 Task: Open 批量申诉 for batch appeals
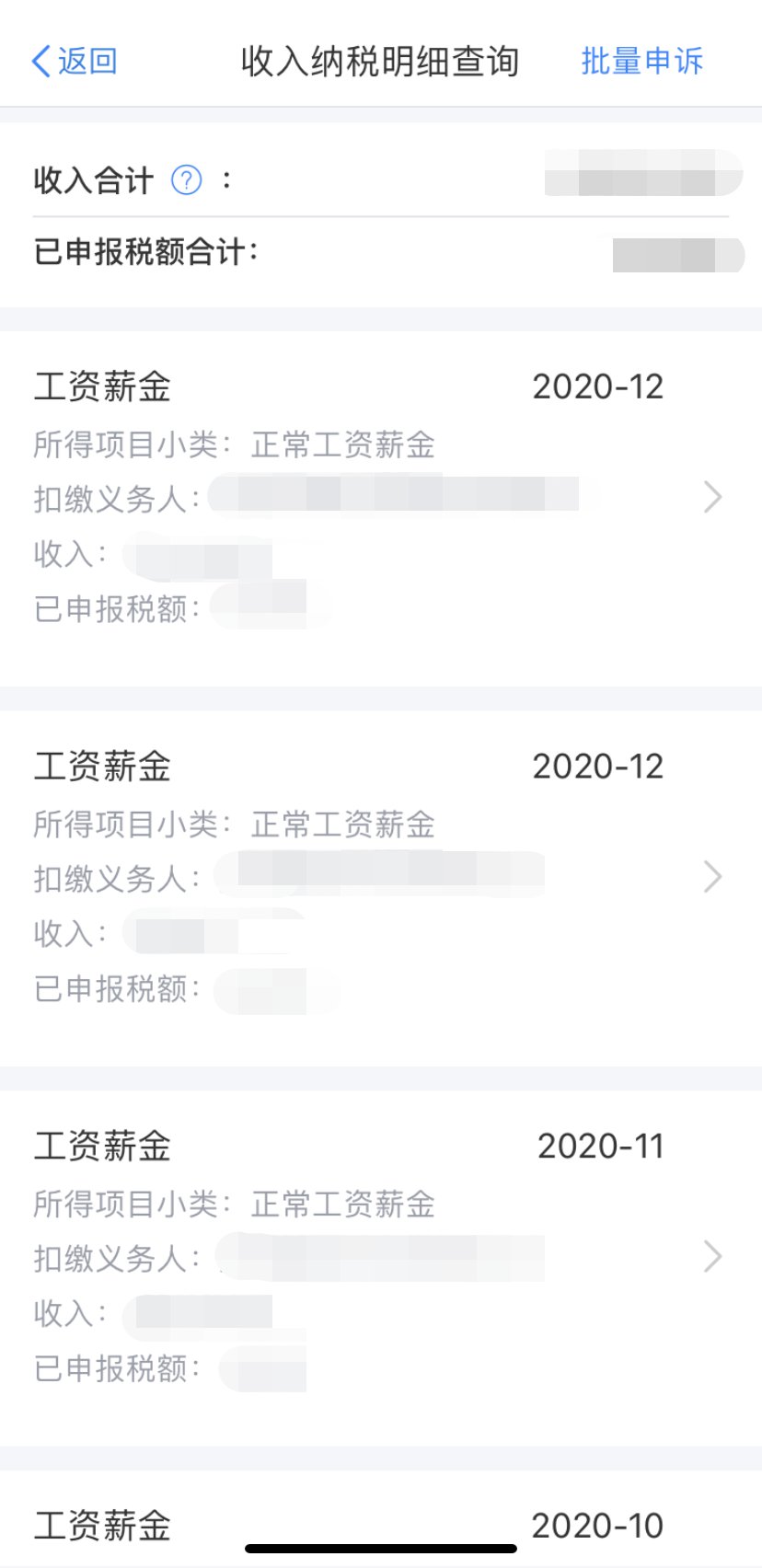pos(641,61)
